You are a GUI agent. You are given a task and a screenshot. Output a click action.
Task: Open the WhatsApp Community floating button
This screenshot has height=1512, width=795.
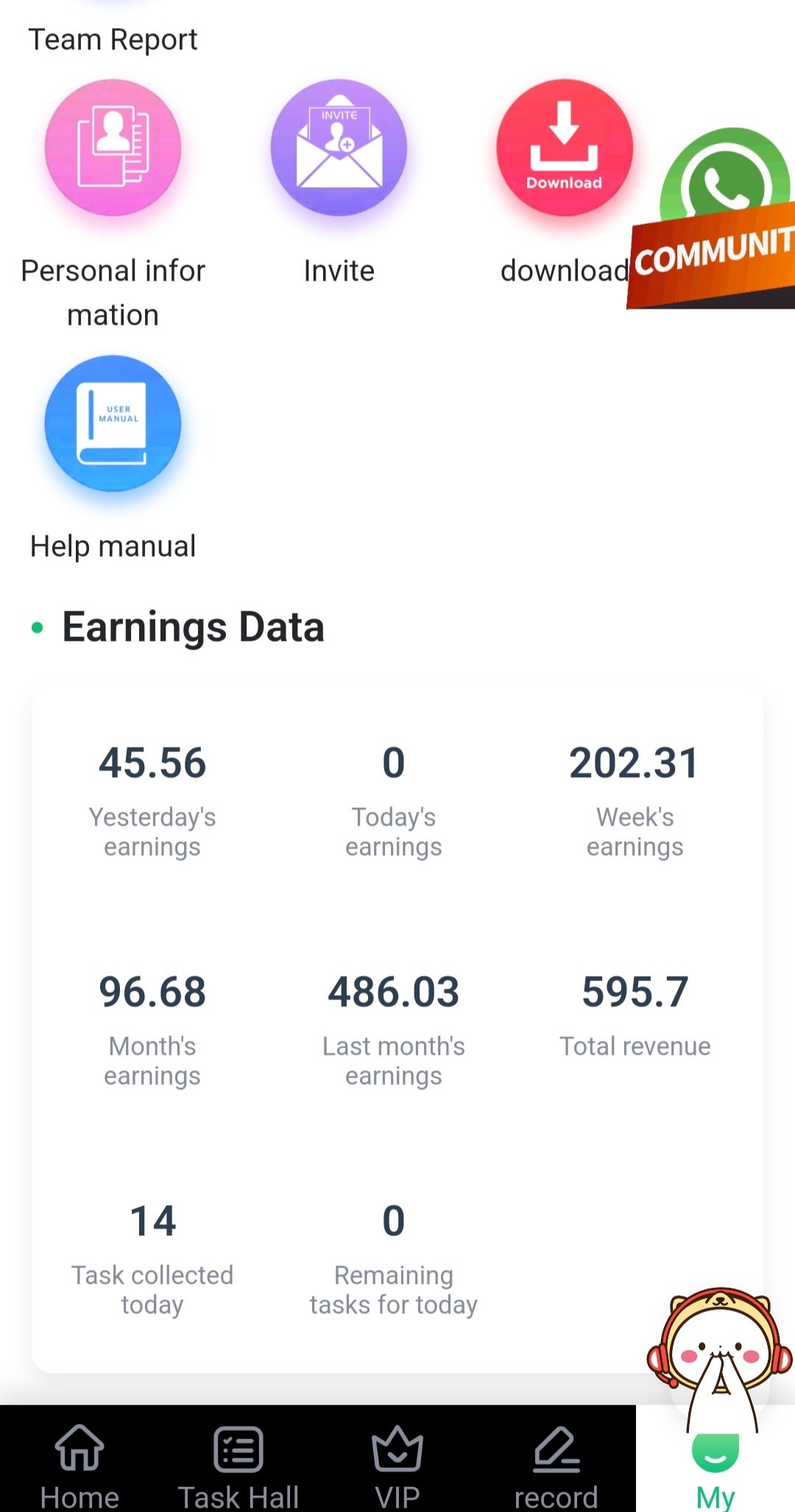click(x=713, y=219)
